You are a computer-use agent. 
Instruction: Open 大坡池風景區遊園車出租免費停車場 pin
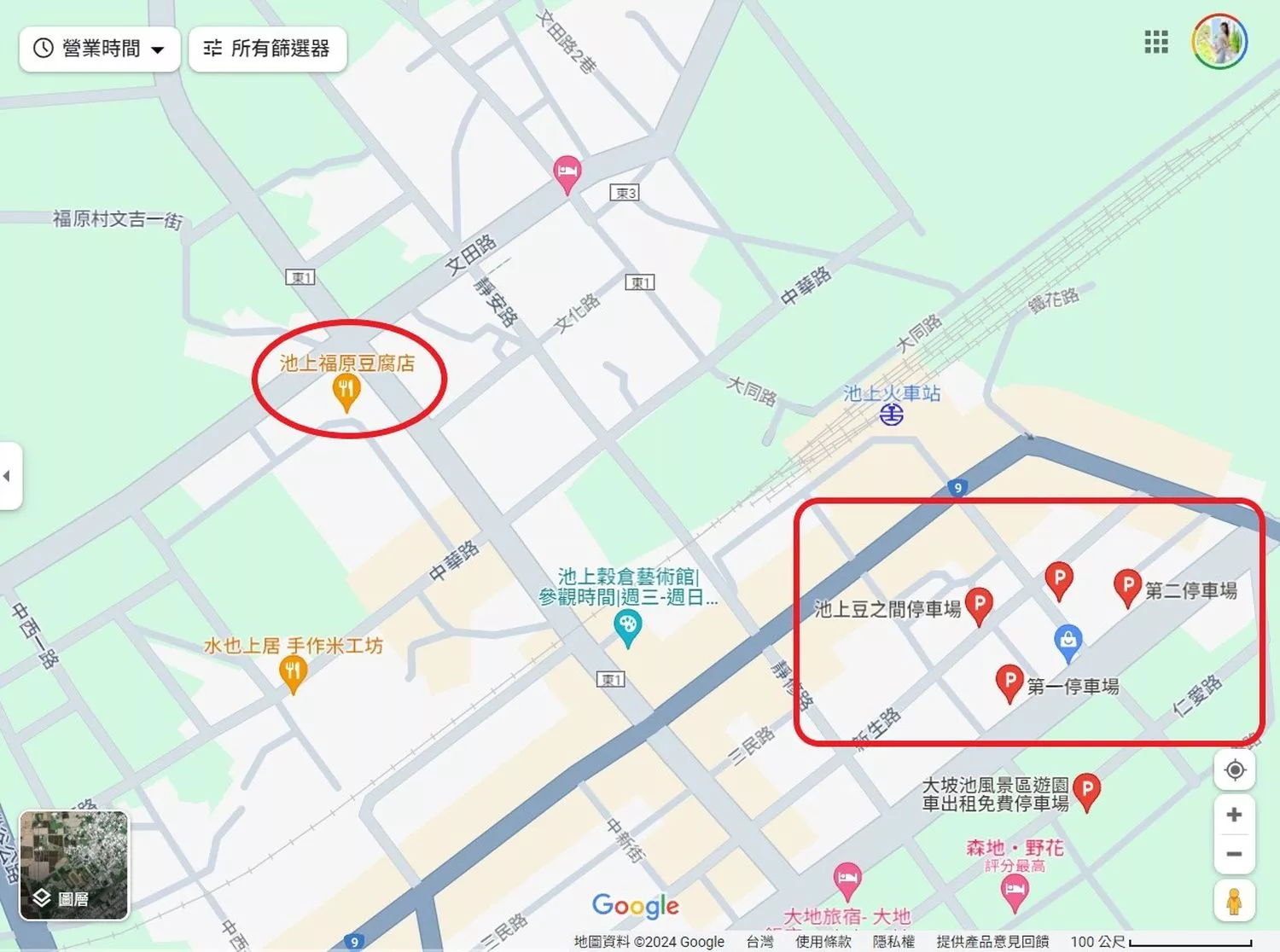(x=1086, y=789)
